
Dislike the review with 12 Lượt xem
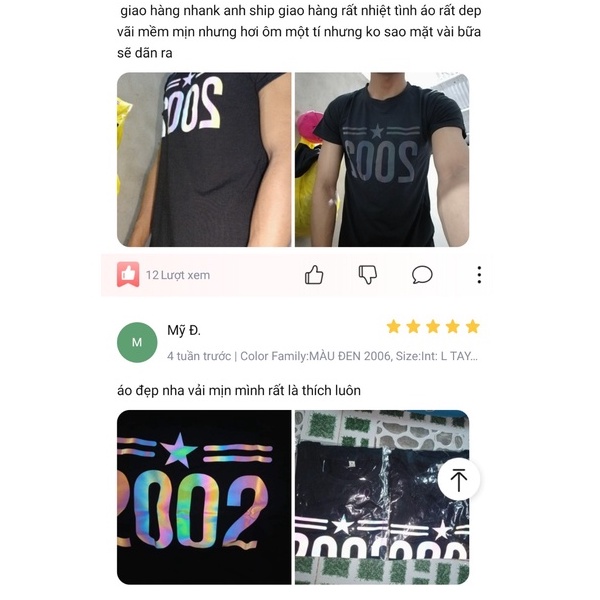pos(368,274)
